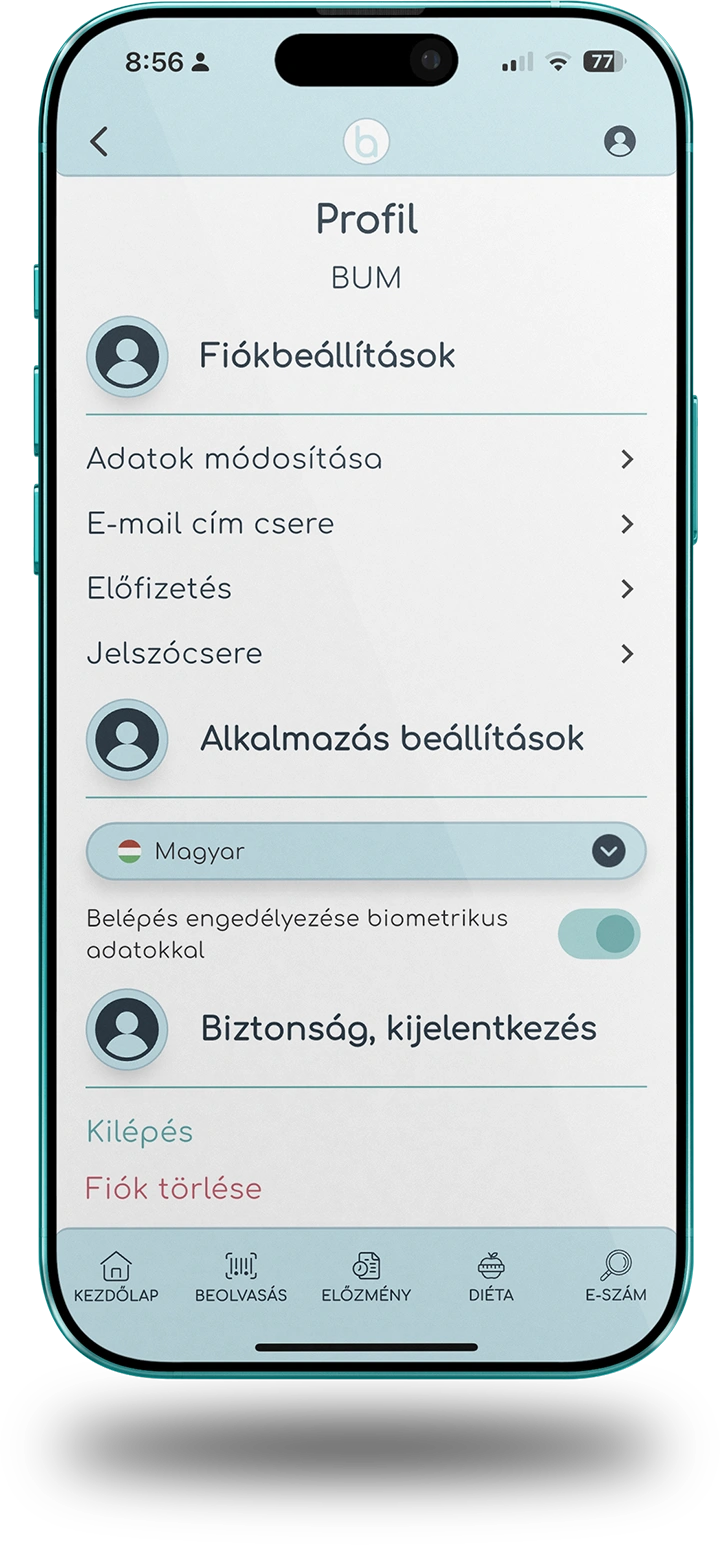The image size is (720, 1545).
Task: Open E-mail cím csere
Action: pyautogui.click(x=360, y=524)
